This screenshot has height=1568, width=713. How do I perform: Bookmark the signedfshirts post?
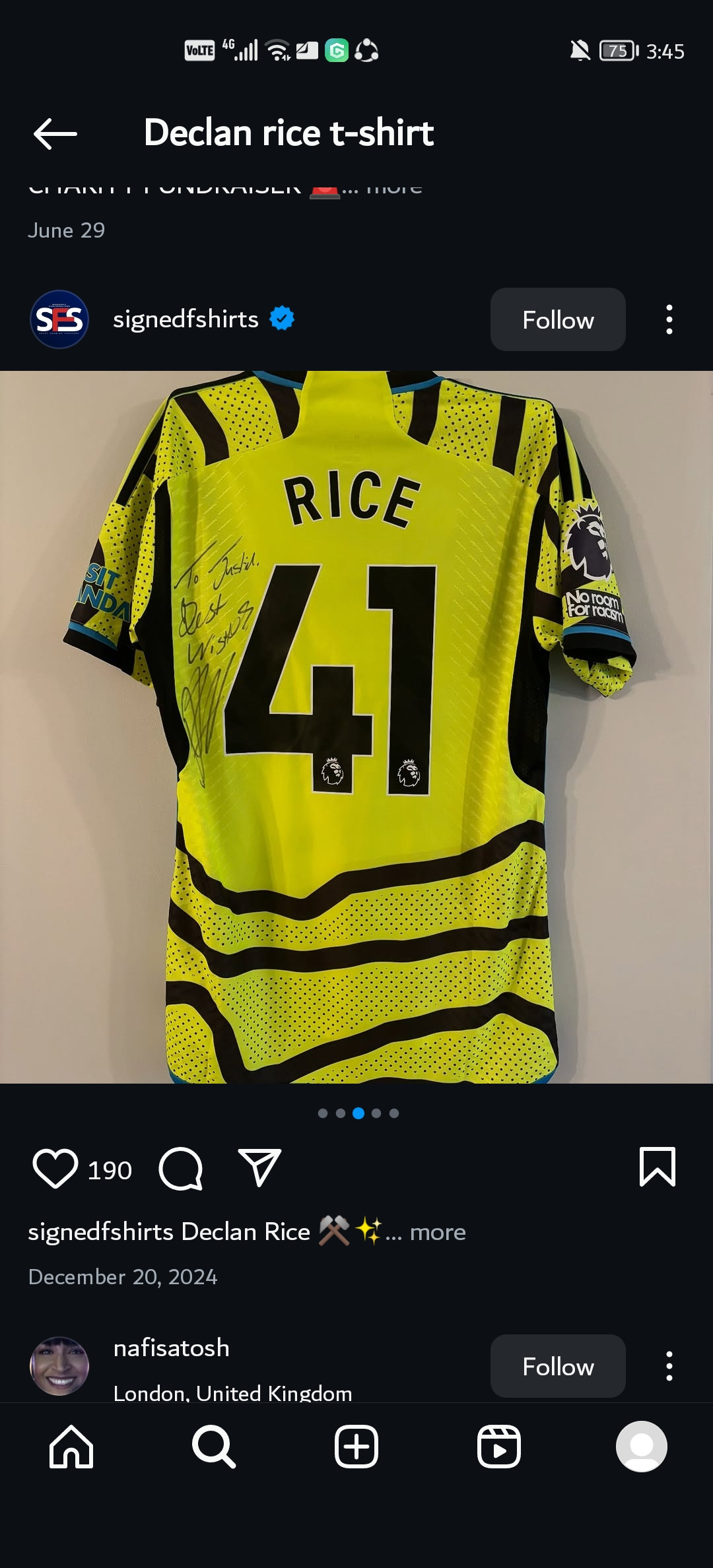point(658,1167)
